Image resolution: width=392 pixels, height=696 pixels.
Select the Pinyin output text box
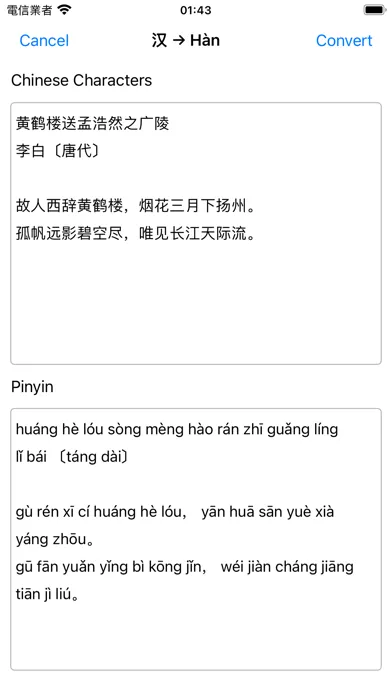(196, 539)
